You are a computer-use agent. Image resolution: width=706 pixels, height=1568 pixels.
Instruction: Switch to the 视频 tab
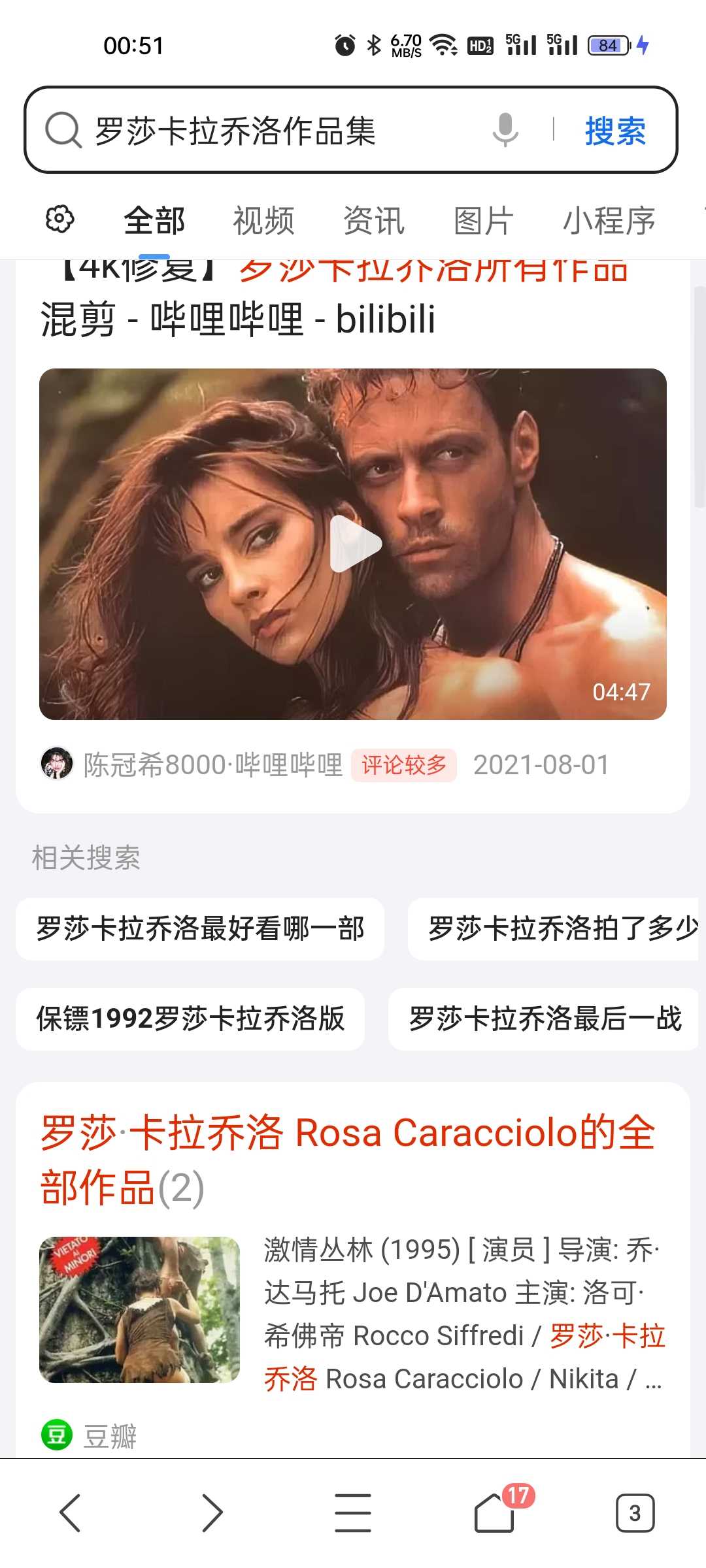pos(263,220)
